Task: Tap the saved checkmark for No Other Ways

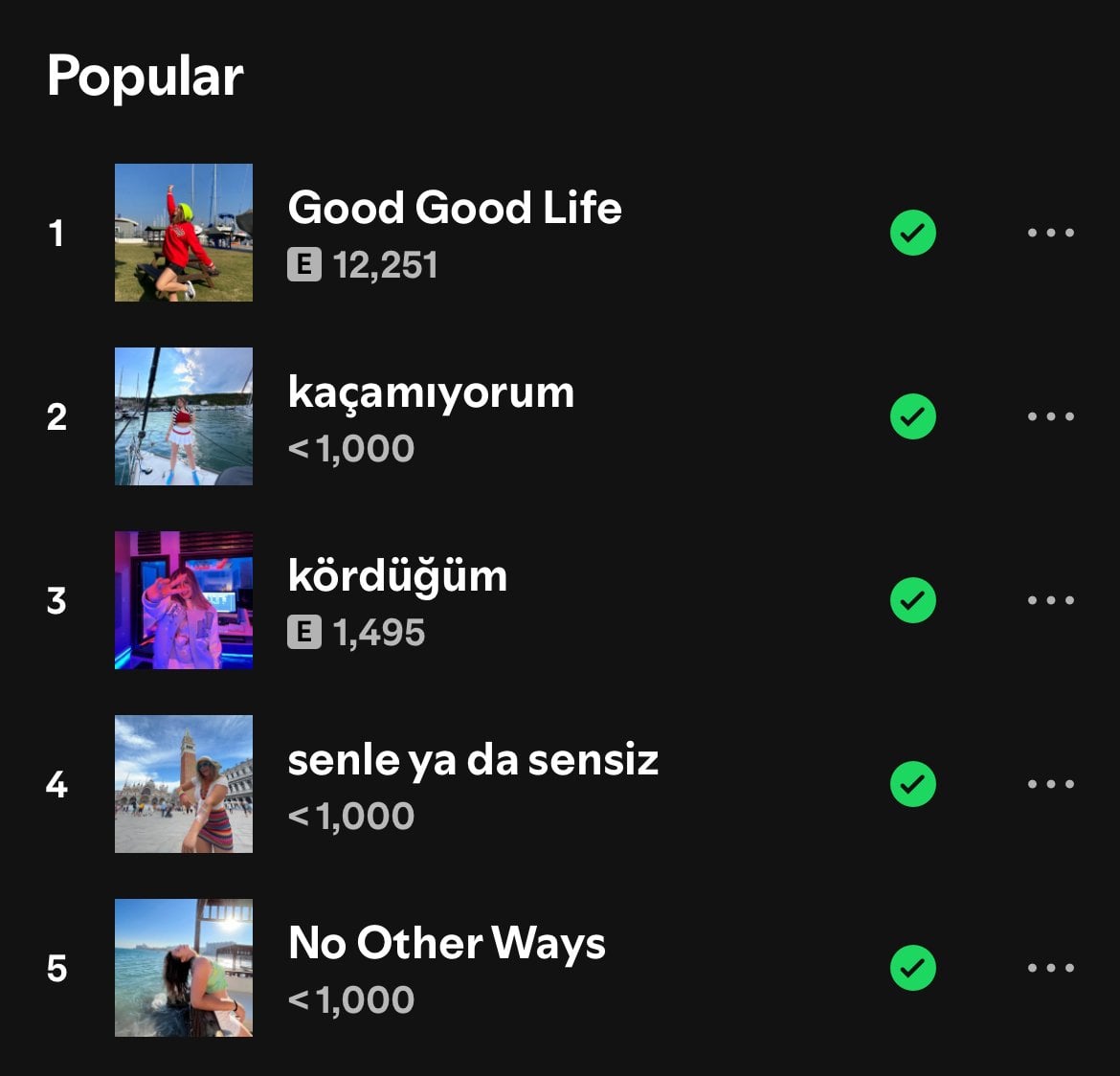Action: tap(912, 968)
